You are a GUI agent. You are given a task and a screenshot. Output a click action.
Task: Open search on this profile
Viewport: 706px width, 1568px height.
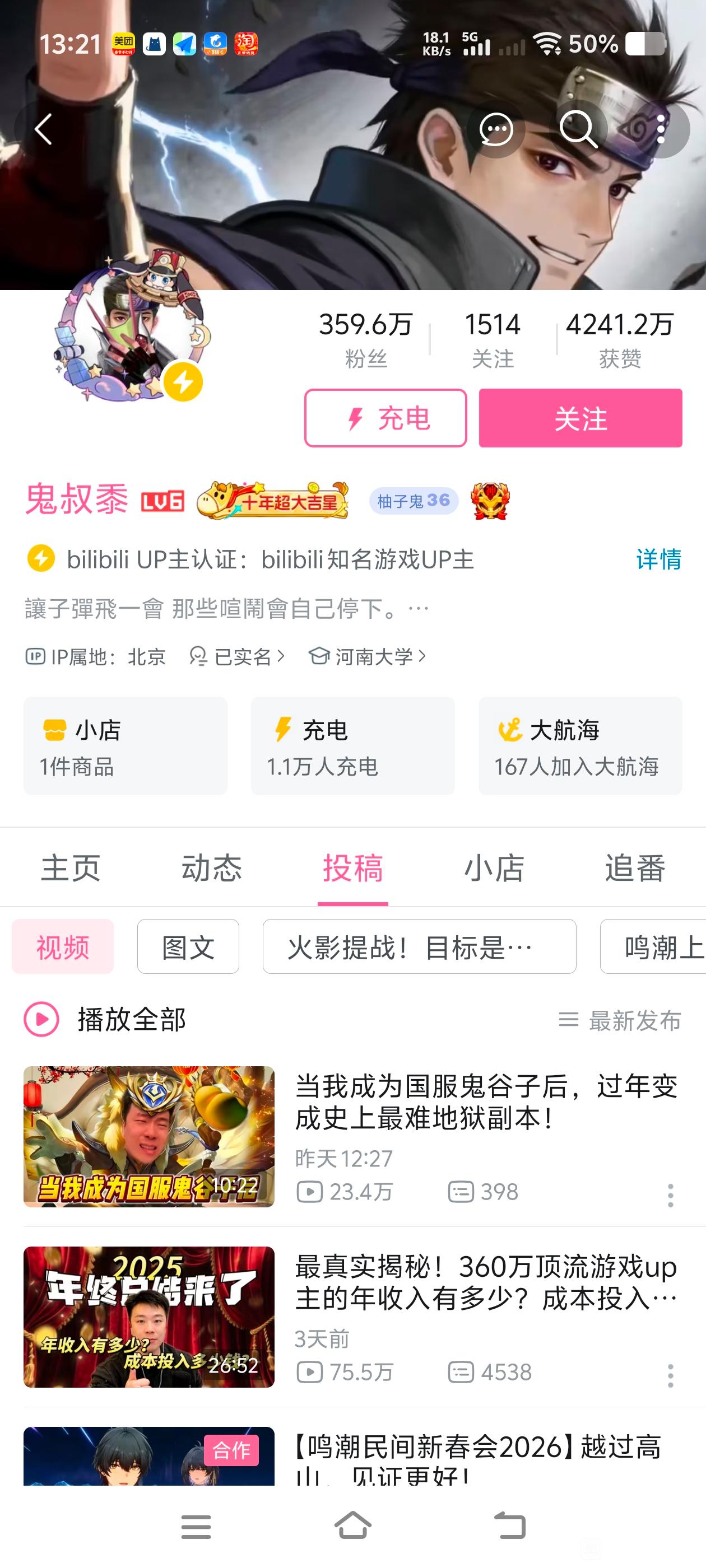(578, 129)
